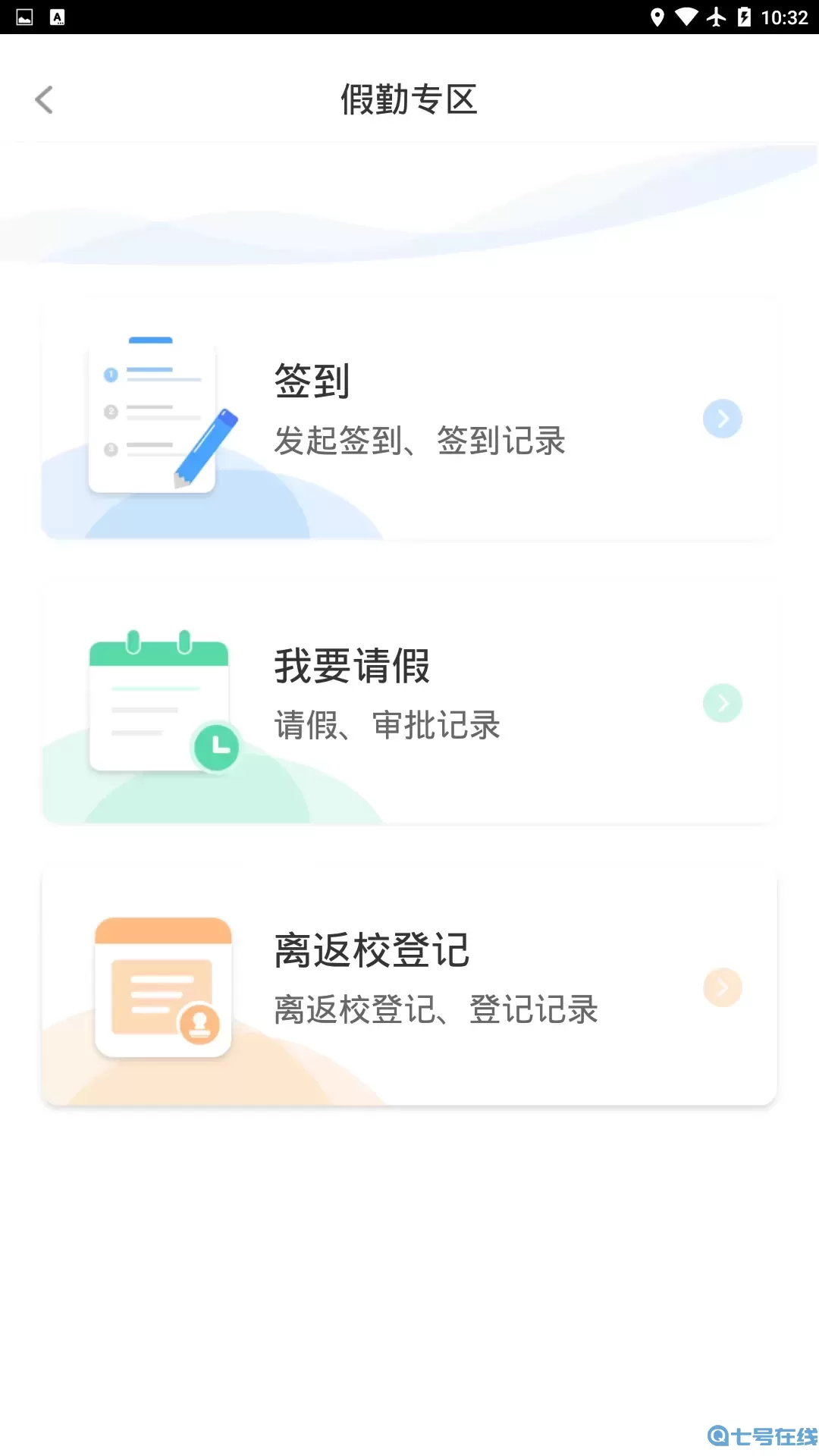Image resolution: width=819 pixels, height=1456 pixels.
Task: Click the back arrow in the header
Action: 43,99
